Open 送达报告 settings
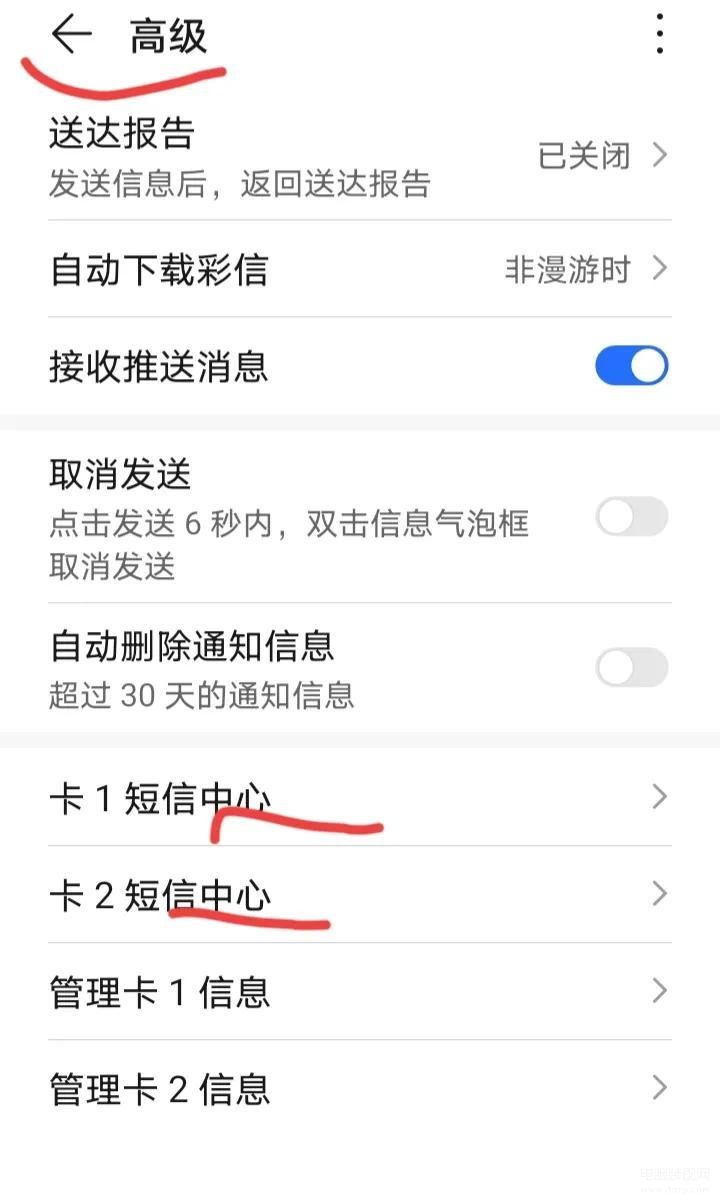Image resolution: width=720 pixels, height=1203 pixels. [x=360, y=157]
